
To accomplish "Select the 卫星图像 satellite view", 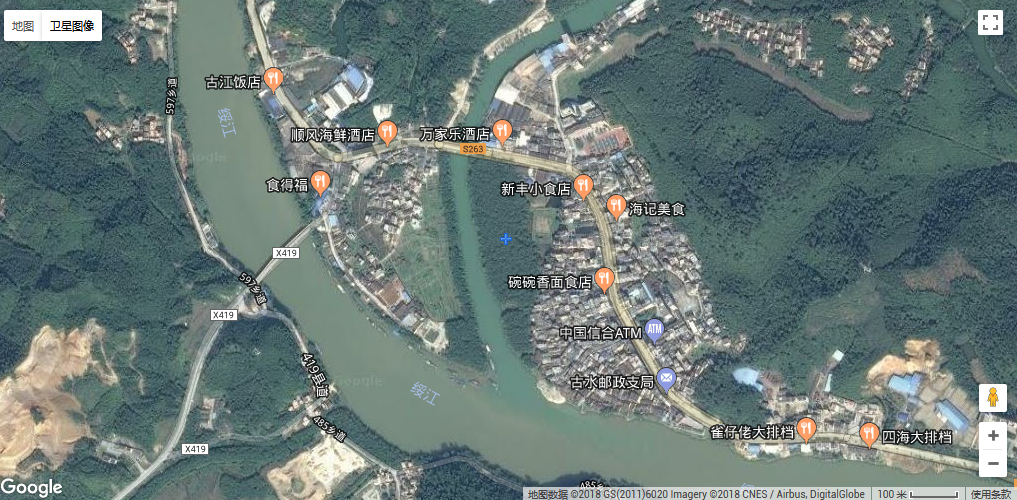I will pos(72,26).
